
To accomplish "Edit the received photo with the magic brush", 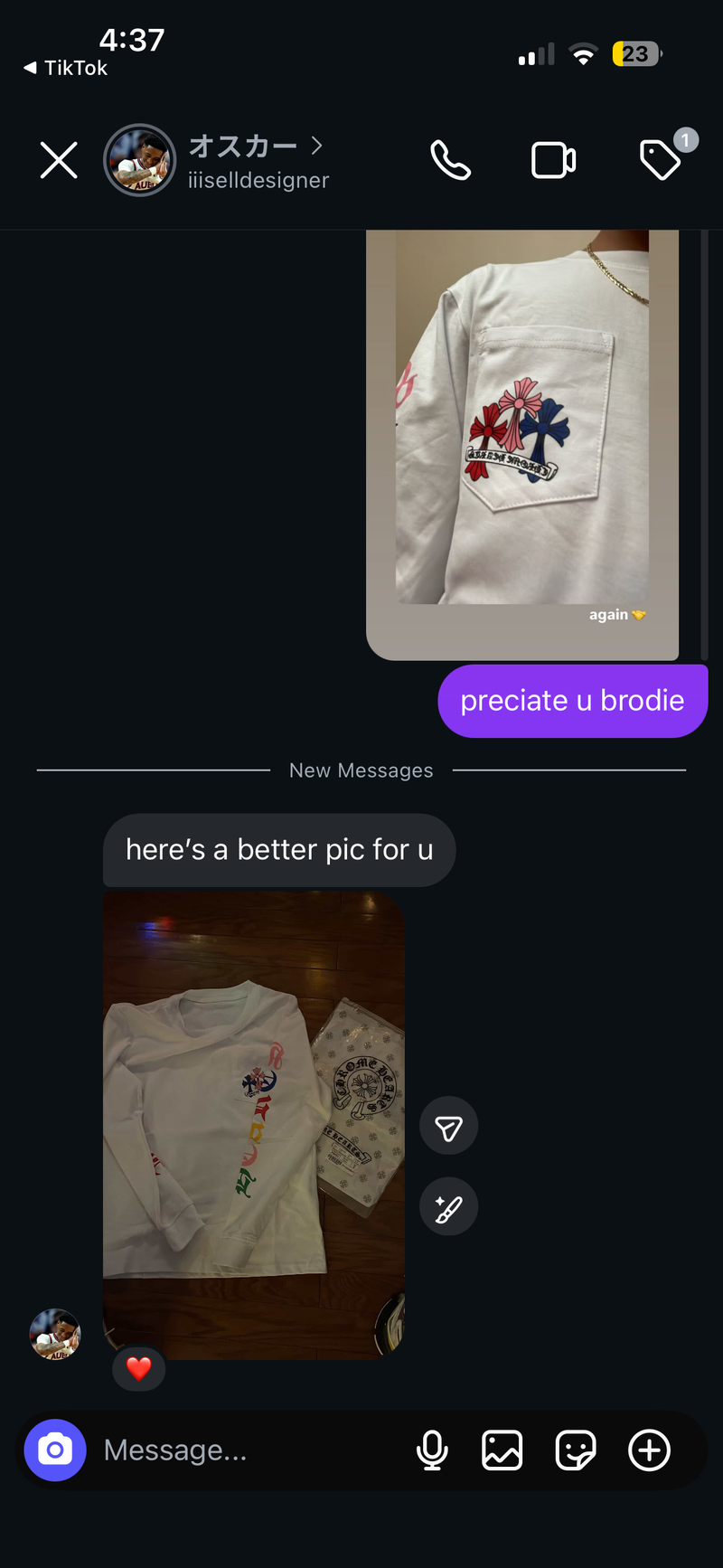I will point(448,1207).
